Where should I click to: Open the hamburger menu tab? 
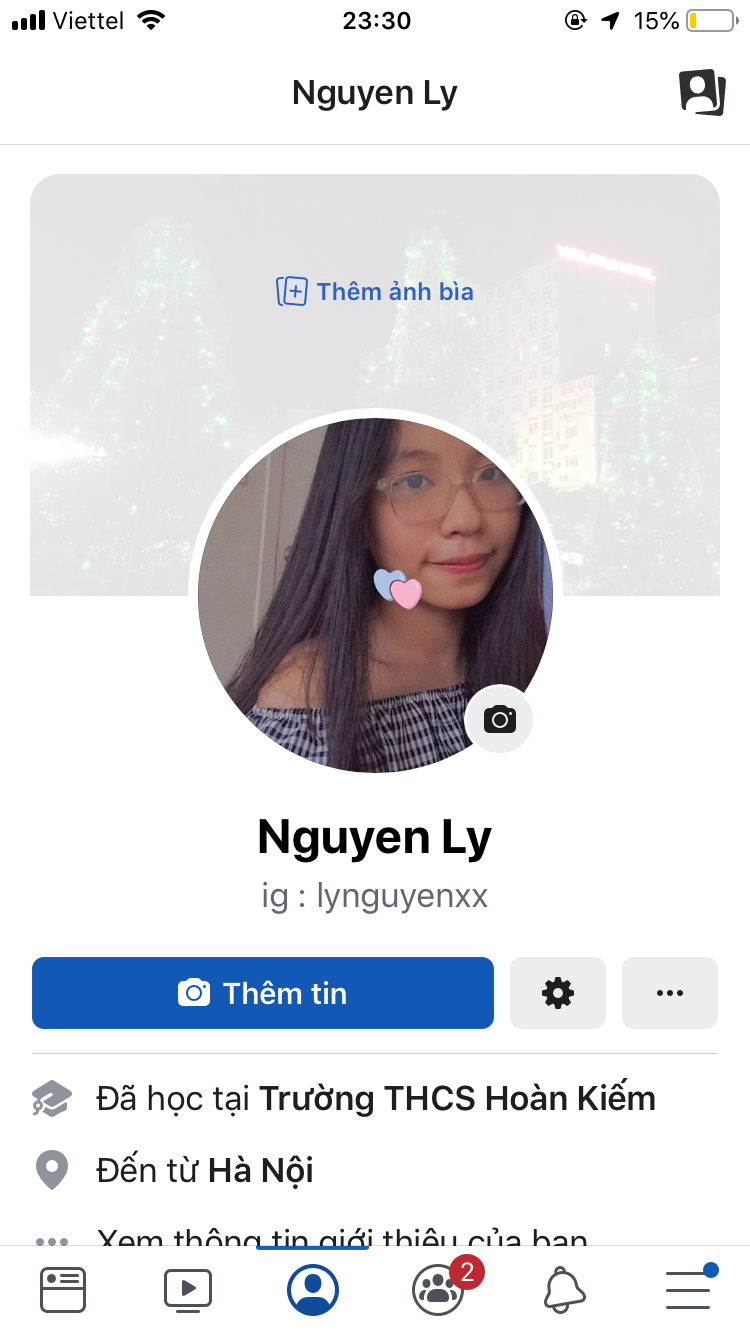690,1288
